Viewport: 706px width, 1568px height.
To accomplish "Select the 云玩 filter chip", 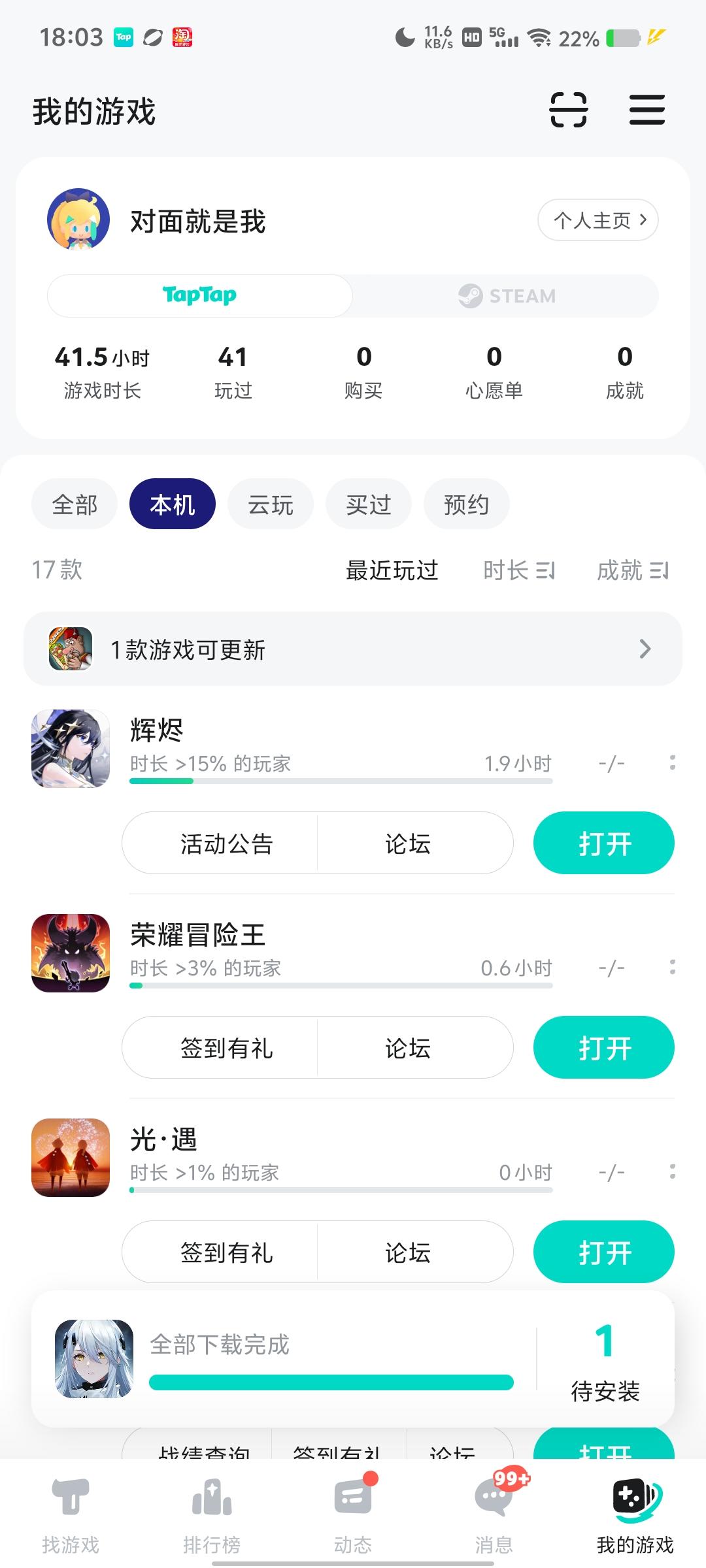I will tap(270, 504).
